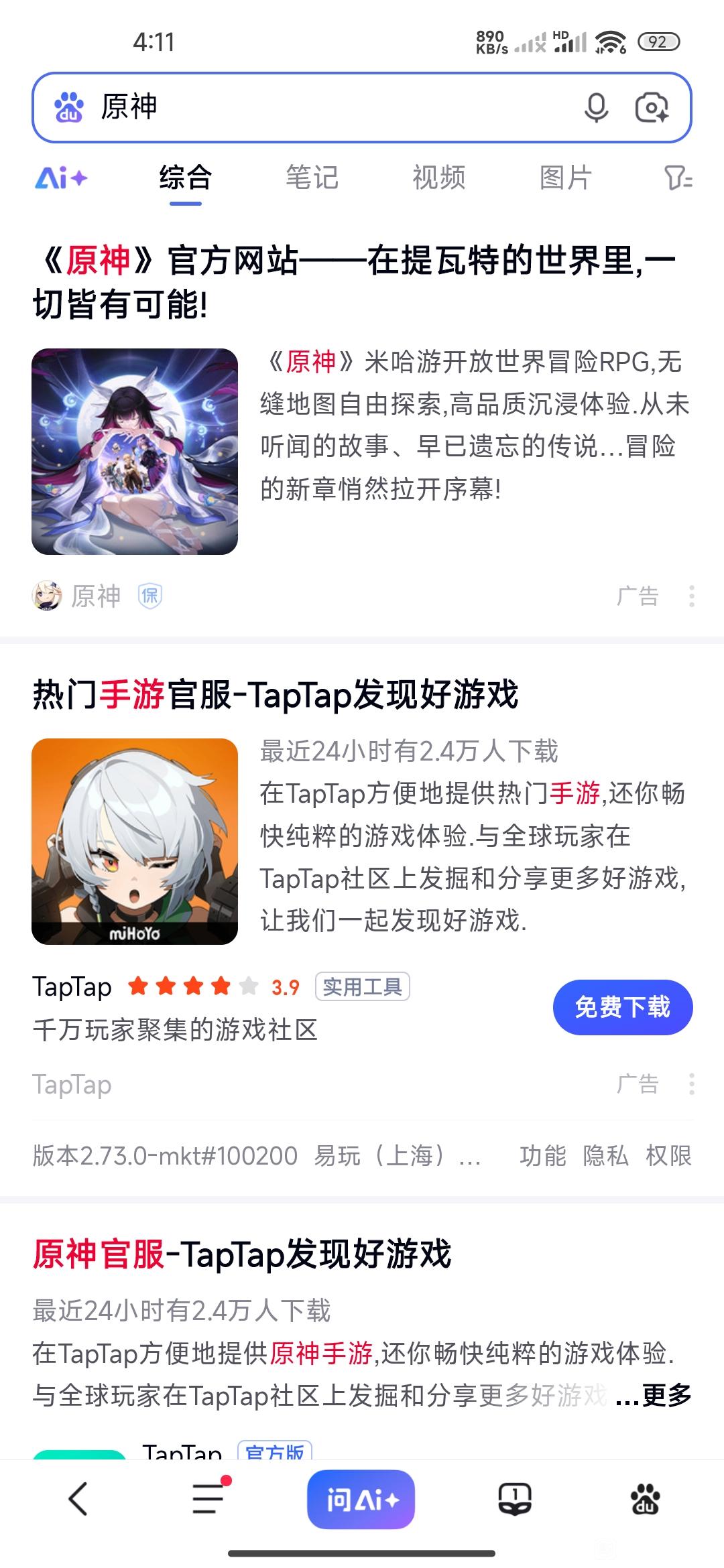This screenshot has width=724, height=1568.
Task: Switch to the 图片 tab
Action: pyautogui.click(x=566, y=178)
